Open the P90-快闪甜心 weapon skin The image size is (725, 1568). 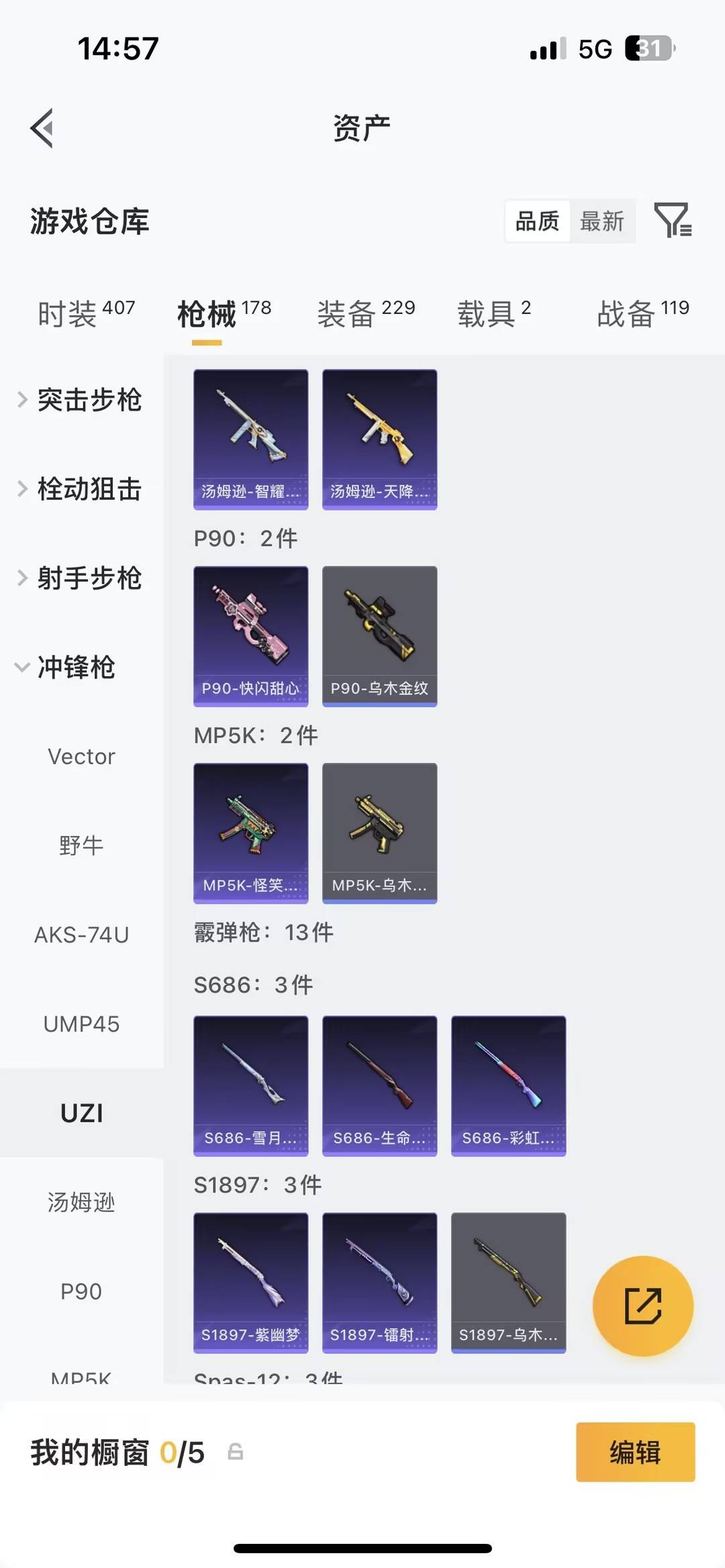click(250, 634)
